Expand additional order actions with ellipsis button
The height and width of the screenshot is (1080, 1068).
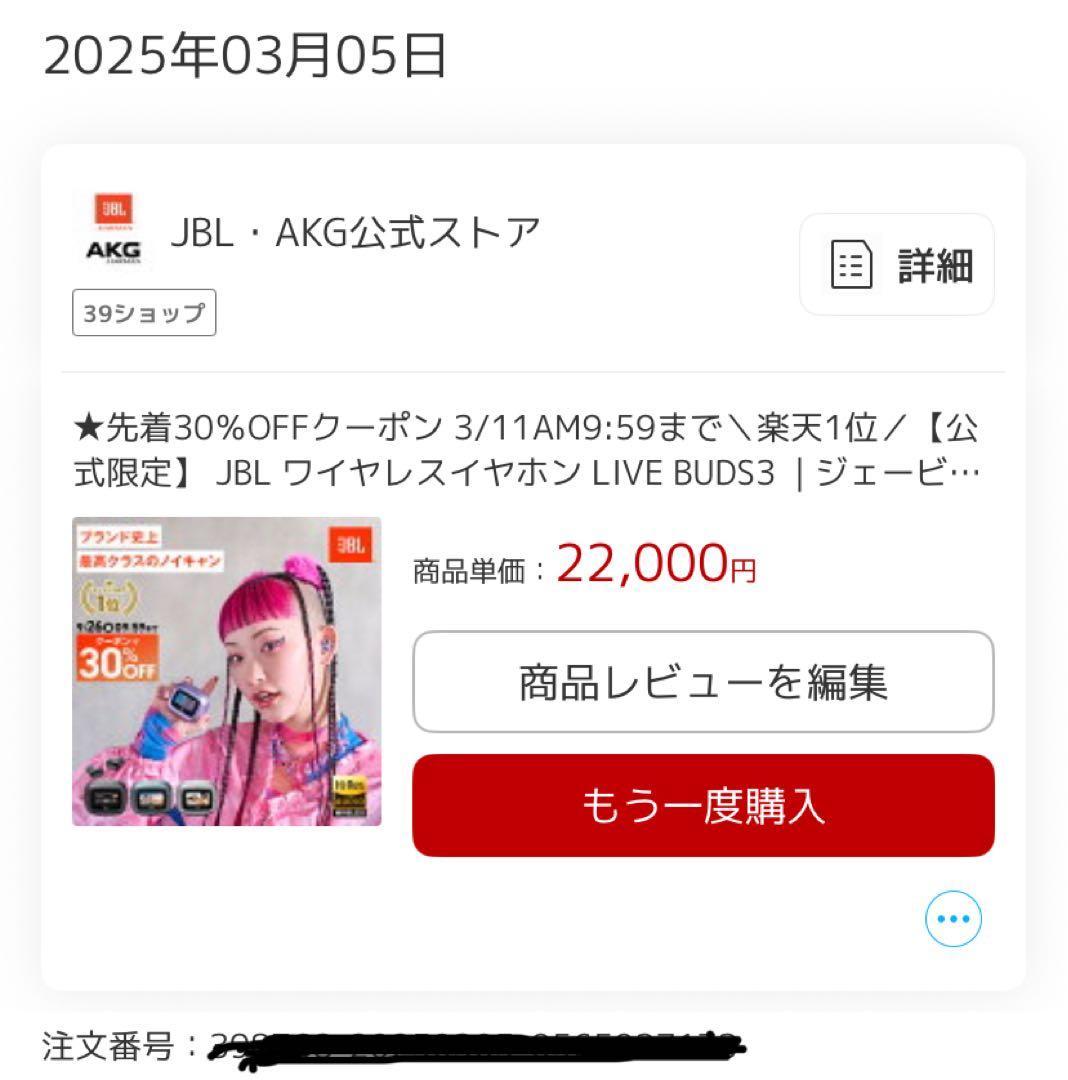click(x=953, y=920)
